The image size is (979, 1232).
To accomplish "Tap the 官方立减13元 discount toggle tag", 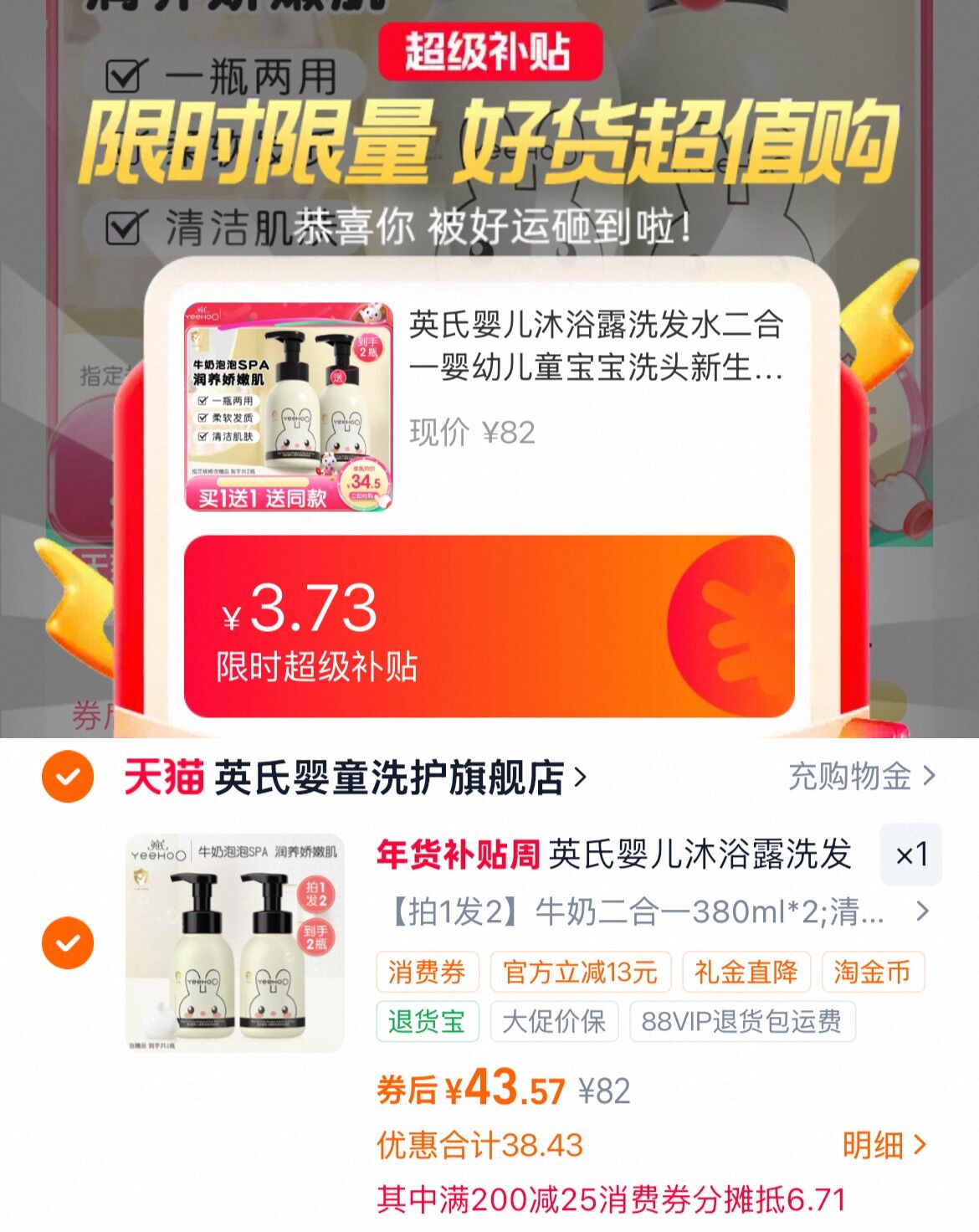I will (580, 972).
